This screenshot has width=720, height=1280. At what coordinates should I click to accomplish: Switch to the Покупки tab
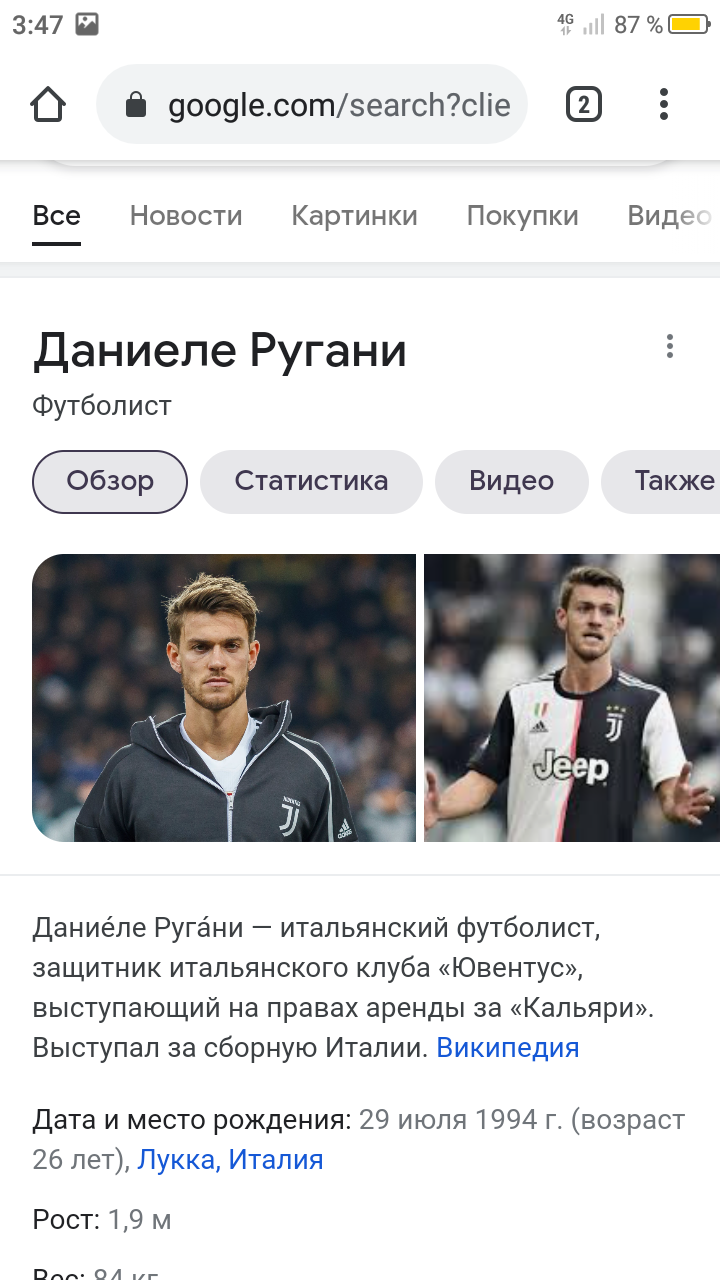click(x=522, y=216)
